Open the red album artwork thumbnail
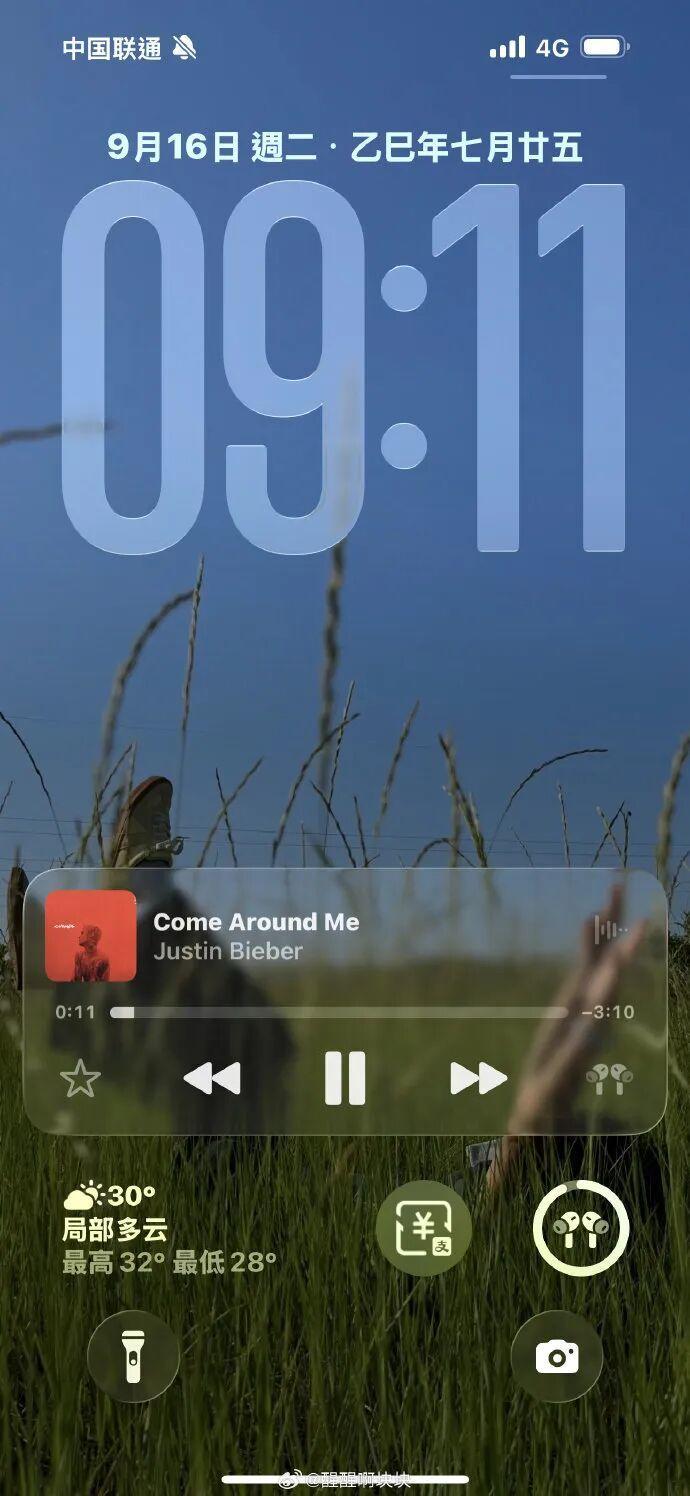The image size is (690, 1496). click(91, 936)
